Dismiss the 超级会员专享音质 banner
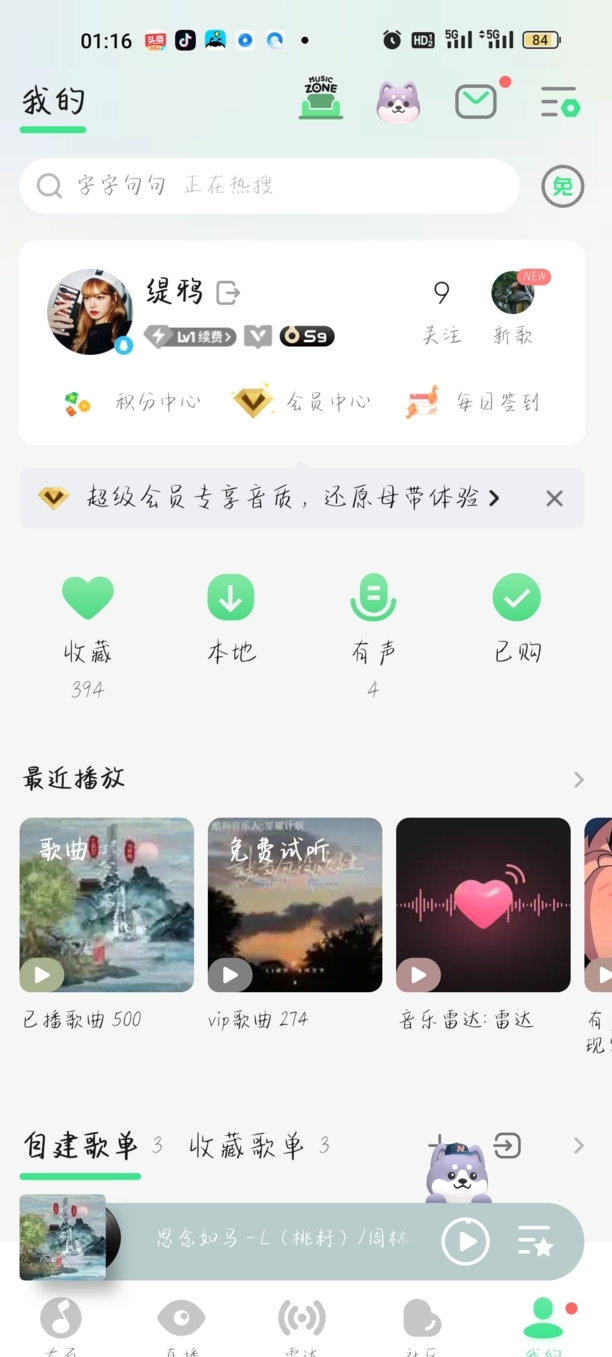The height and width of the screenshot is (1357, 612). tap(554, 498)
